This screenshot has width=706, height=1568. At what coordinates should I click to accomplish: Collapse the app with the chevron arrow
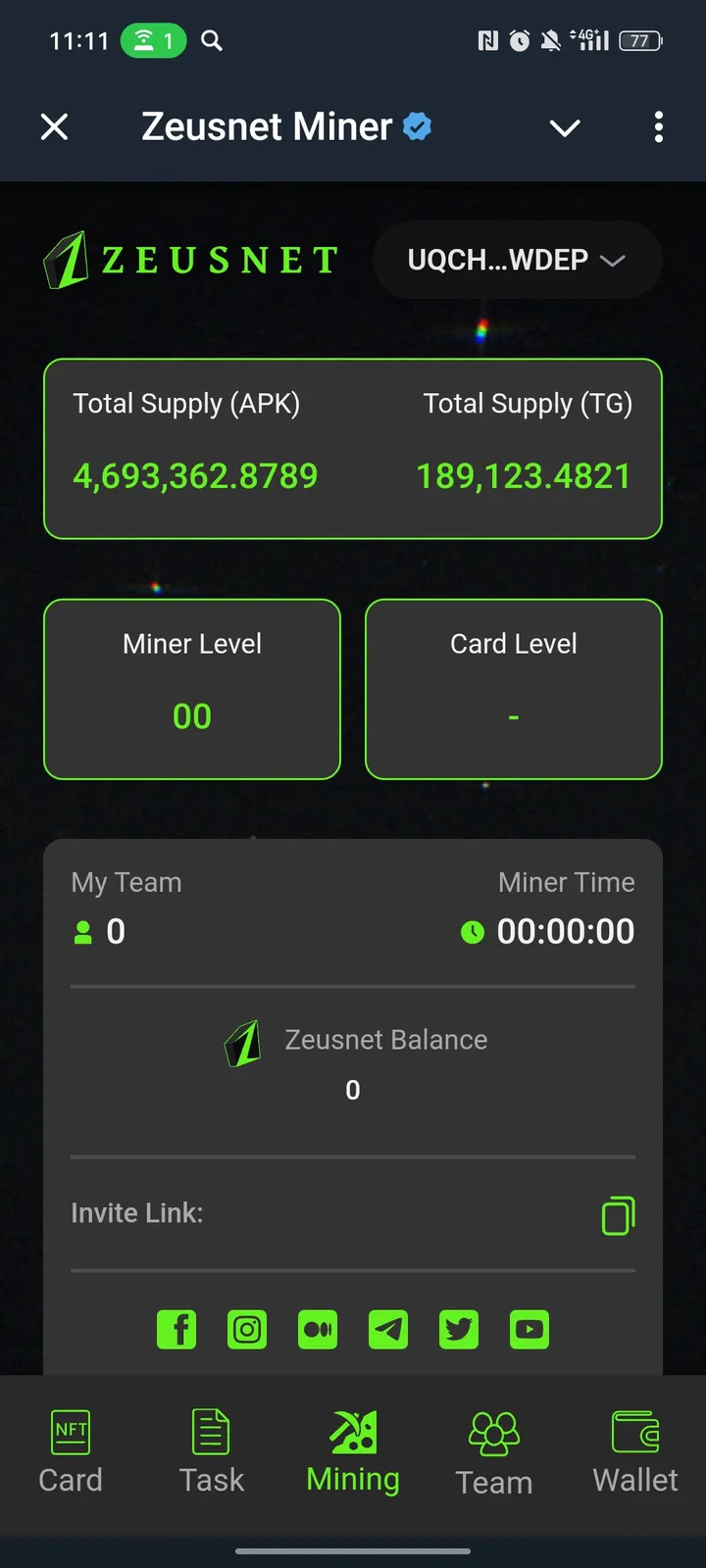point(565,127)
